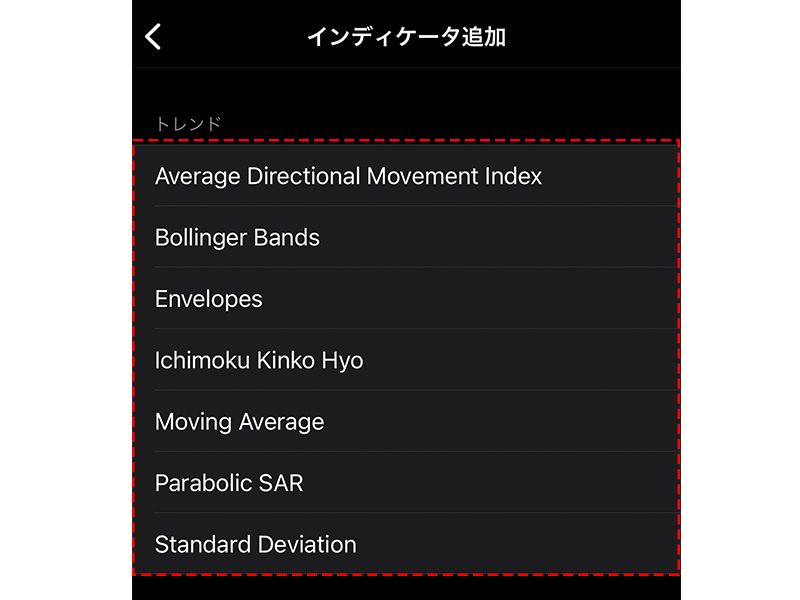Add the Bollinger Bands indicator
This screenshot has width=800, height=600.
(238, 238)
